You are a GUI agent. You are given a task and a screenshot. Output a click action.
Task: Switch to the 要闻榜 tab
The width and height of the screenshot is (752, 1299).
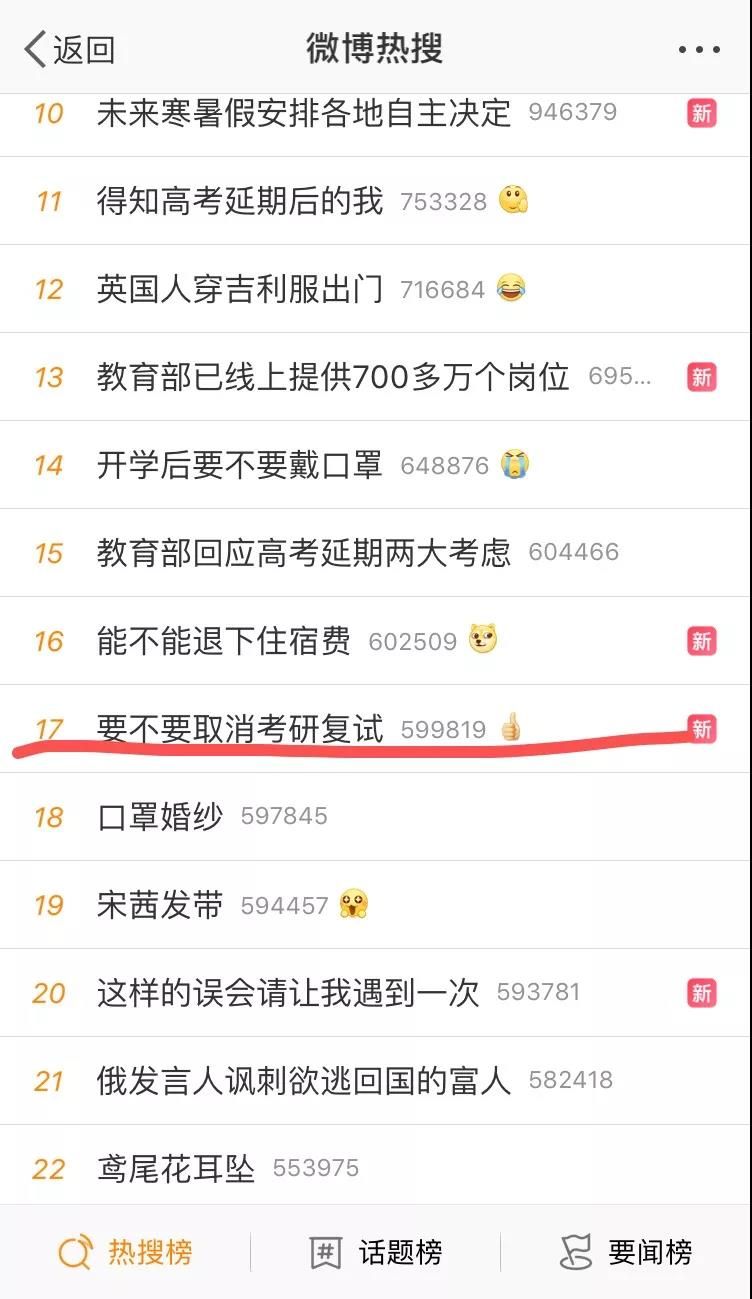[x=626, y=1253]
